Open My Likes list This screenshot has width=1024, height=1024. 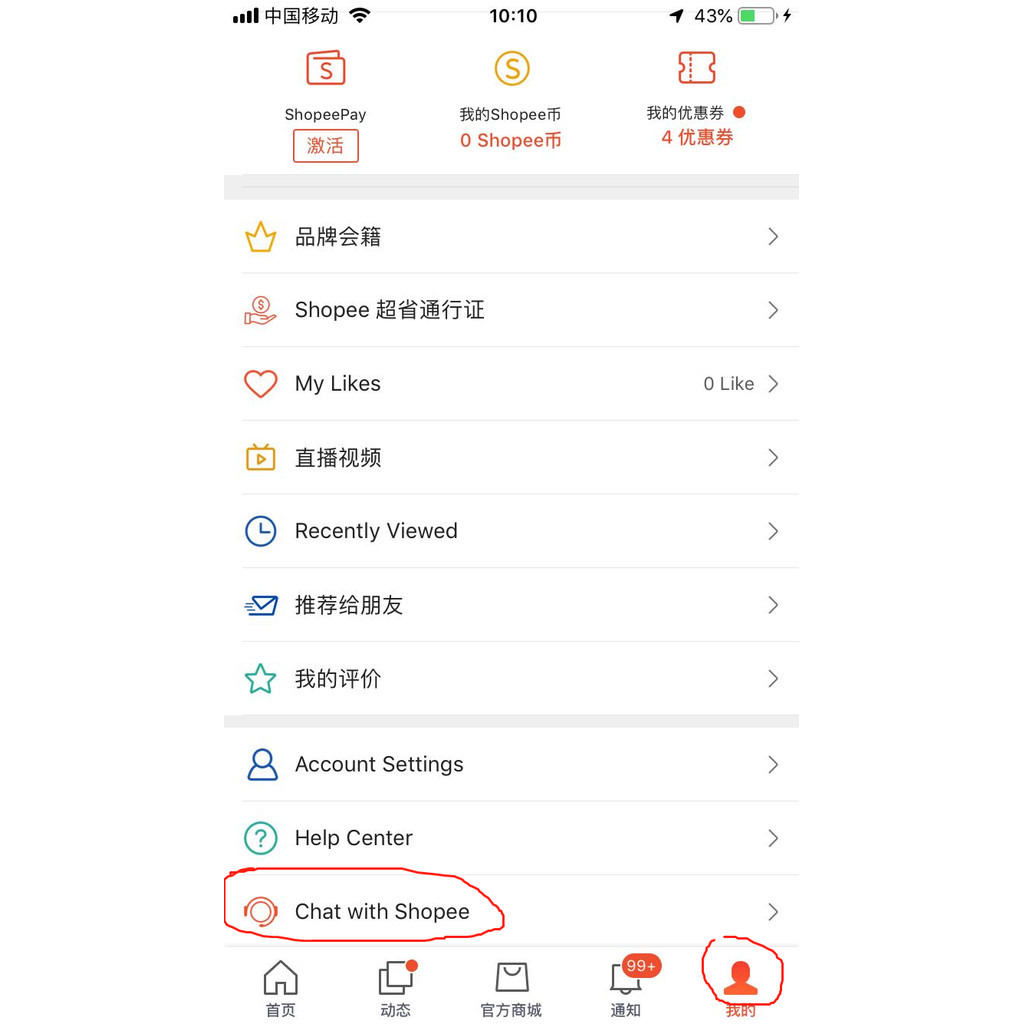(x=511, y=384)
